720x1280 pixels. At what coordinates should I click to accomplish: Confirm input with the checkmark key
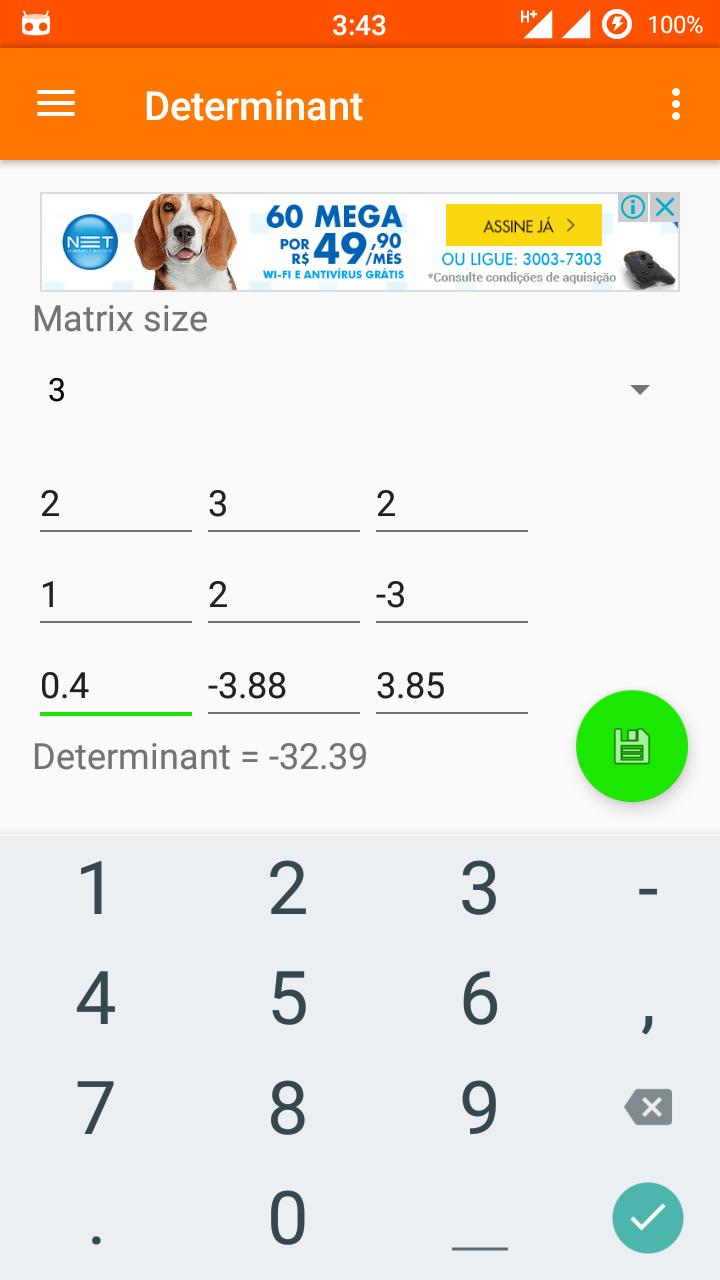tap(647, 1218)
